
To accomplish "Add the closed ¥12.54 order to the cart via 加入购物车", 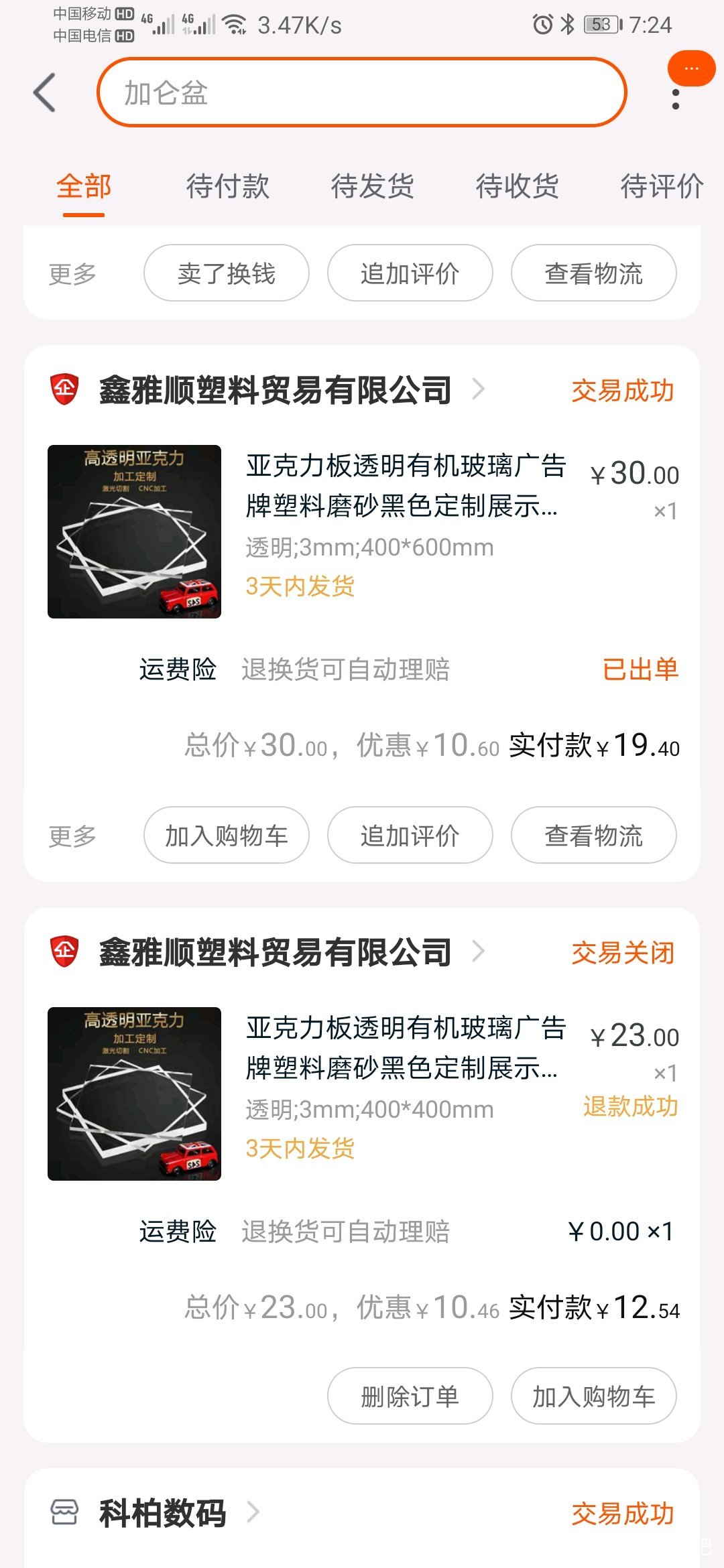I will (x=594, y=1396).
